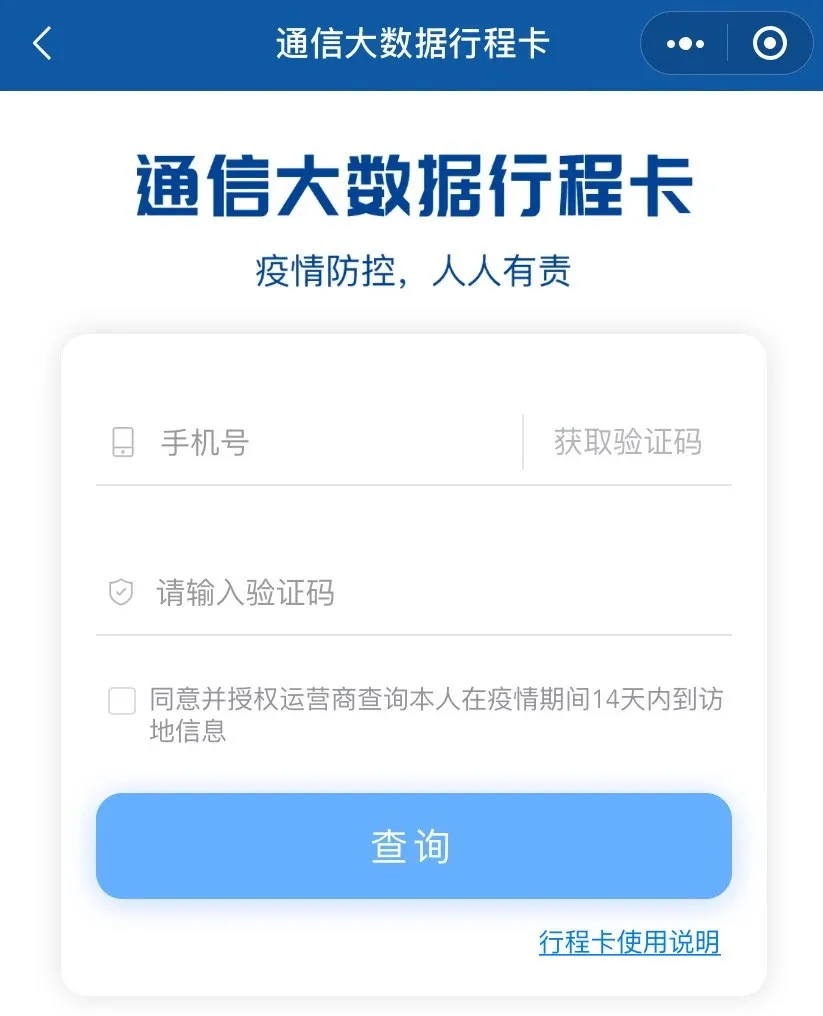This screenshot has width=823, height=1016.
Task: Select the shield icon next to verification input
Action: click(121, 592)
